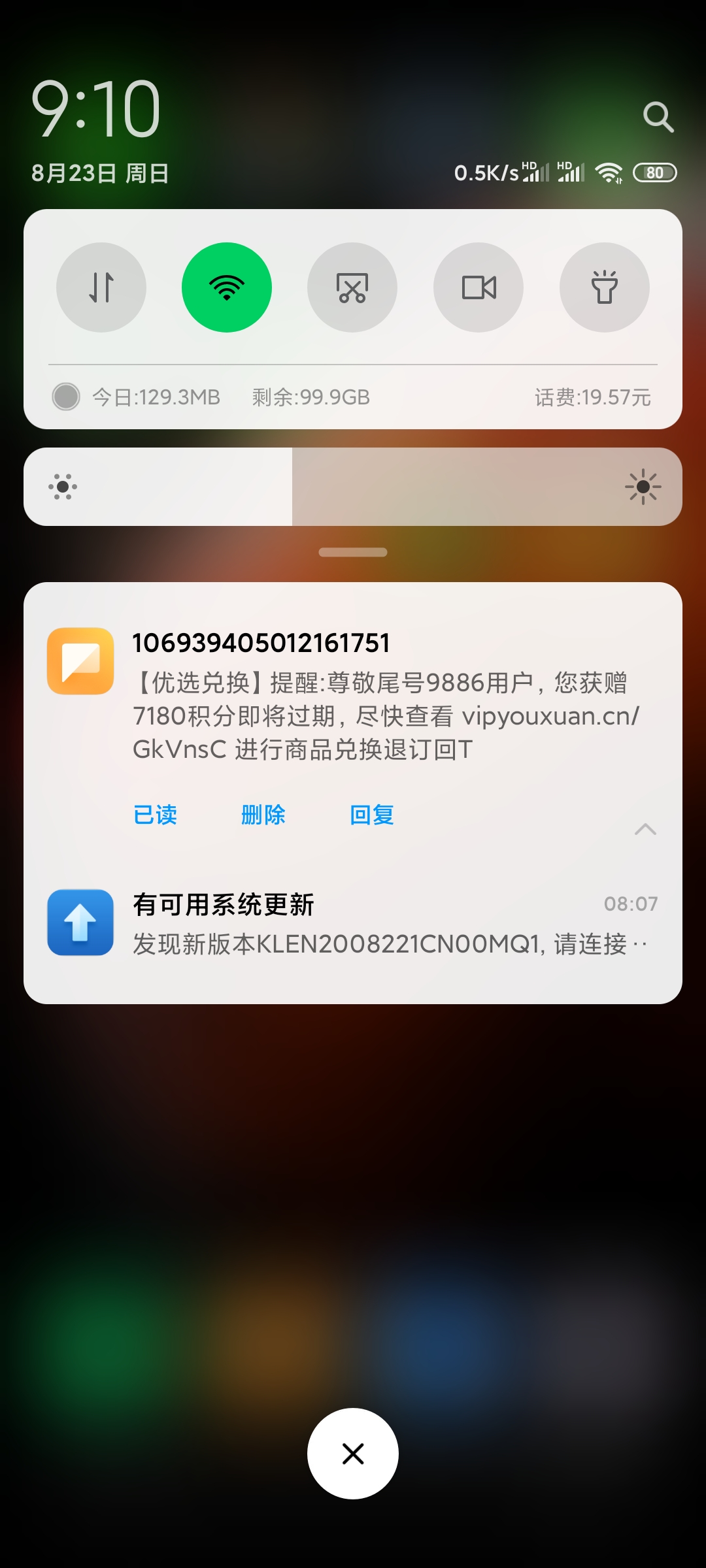Reply to the SMS with 回复
Screen dimensions: 706x1568
(372, 815)
